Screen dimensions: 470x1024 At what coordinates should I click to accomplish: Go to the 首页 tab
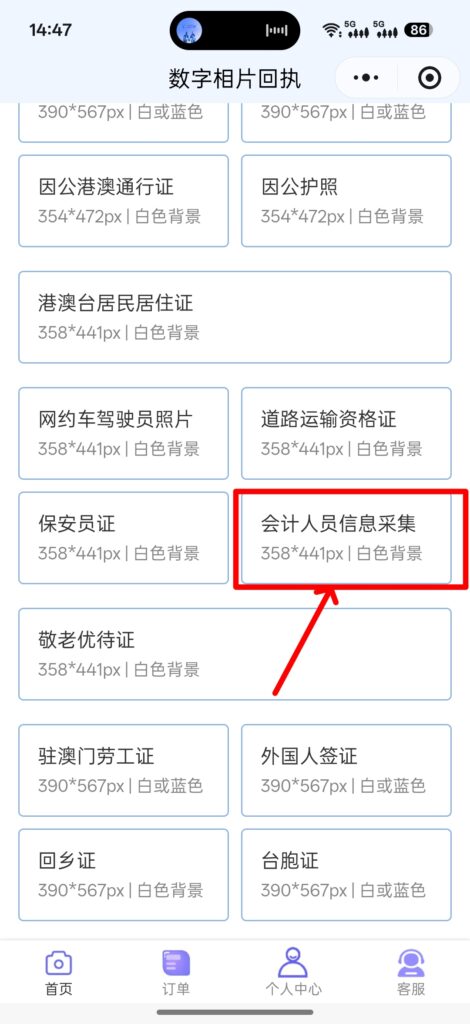click(59, 972)
